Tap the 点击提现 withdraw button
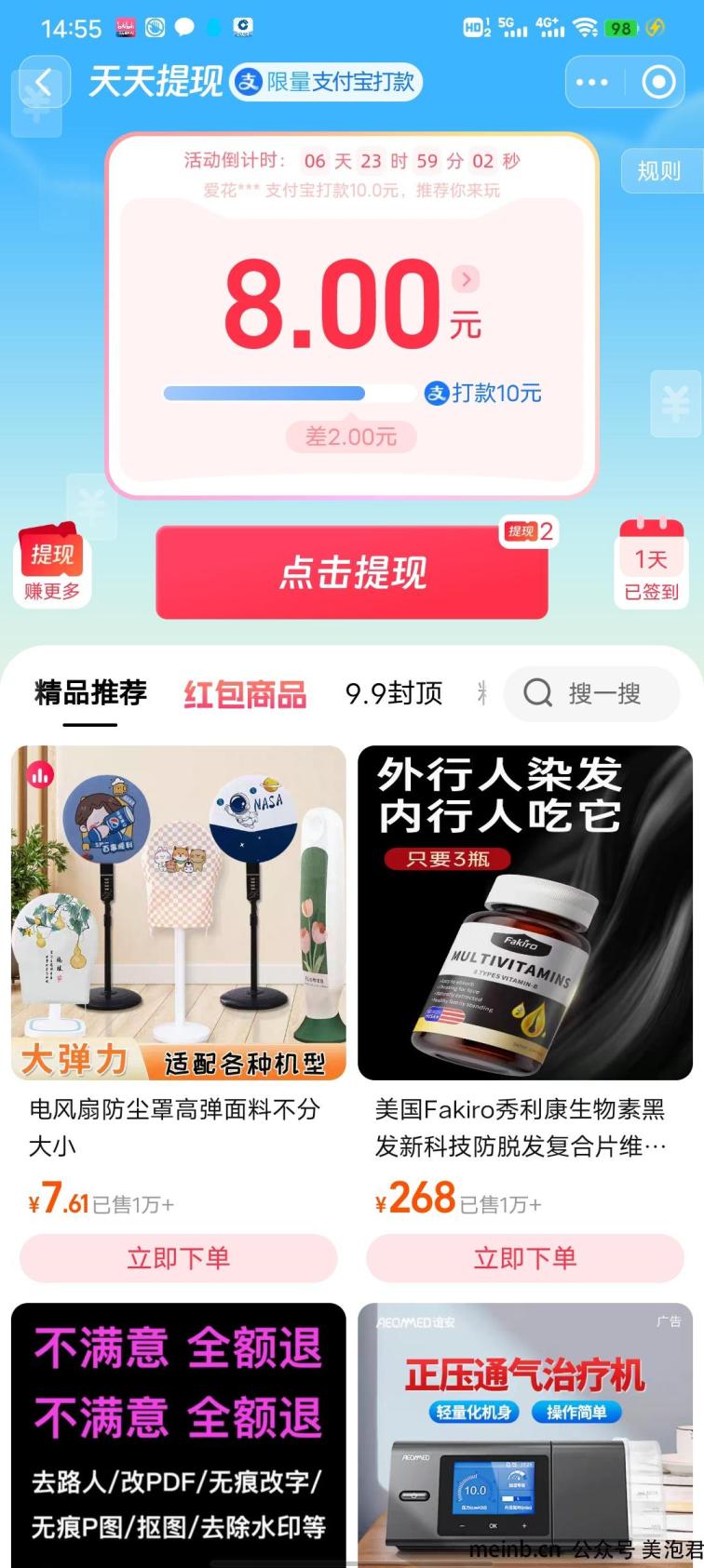The width and height of the screenshot is (704, 1568). (352, 572)
